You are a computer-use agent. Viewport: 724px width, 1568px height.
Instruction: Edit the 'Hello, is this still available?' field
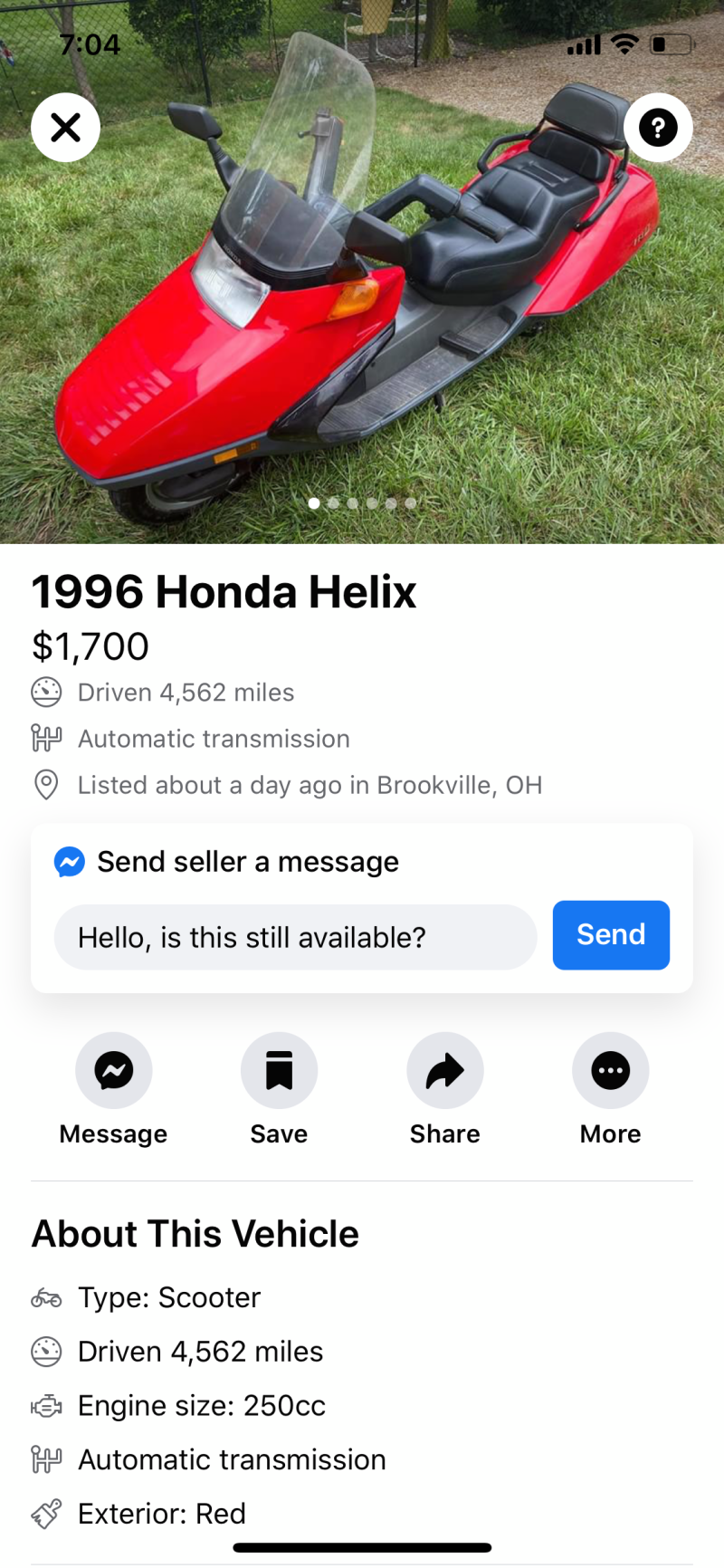[295, 937]
